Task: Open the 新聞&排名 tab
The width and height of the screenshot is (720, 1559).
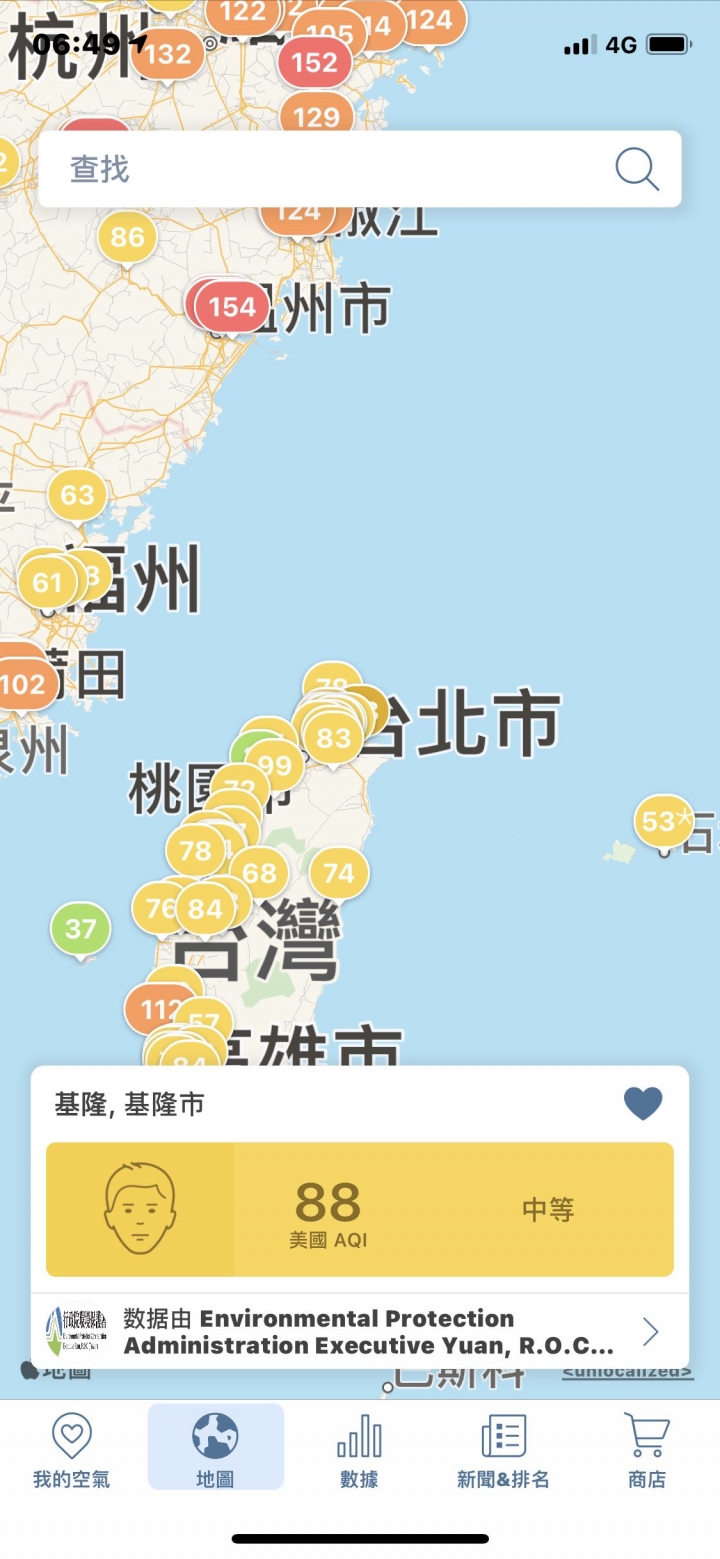Action: pos(503,1450)
